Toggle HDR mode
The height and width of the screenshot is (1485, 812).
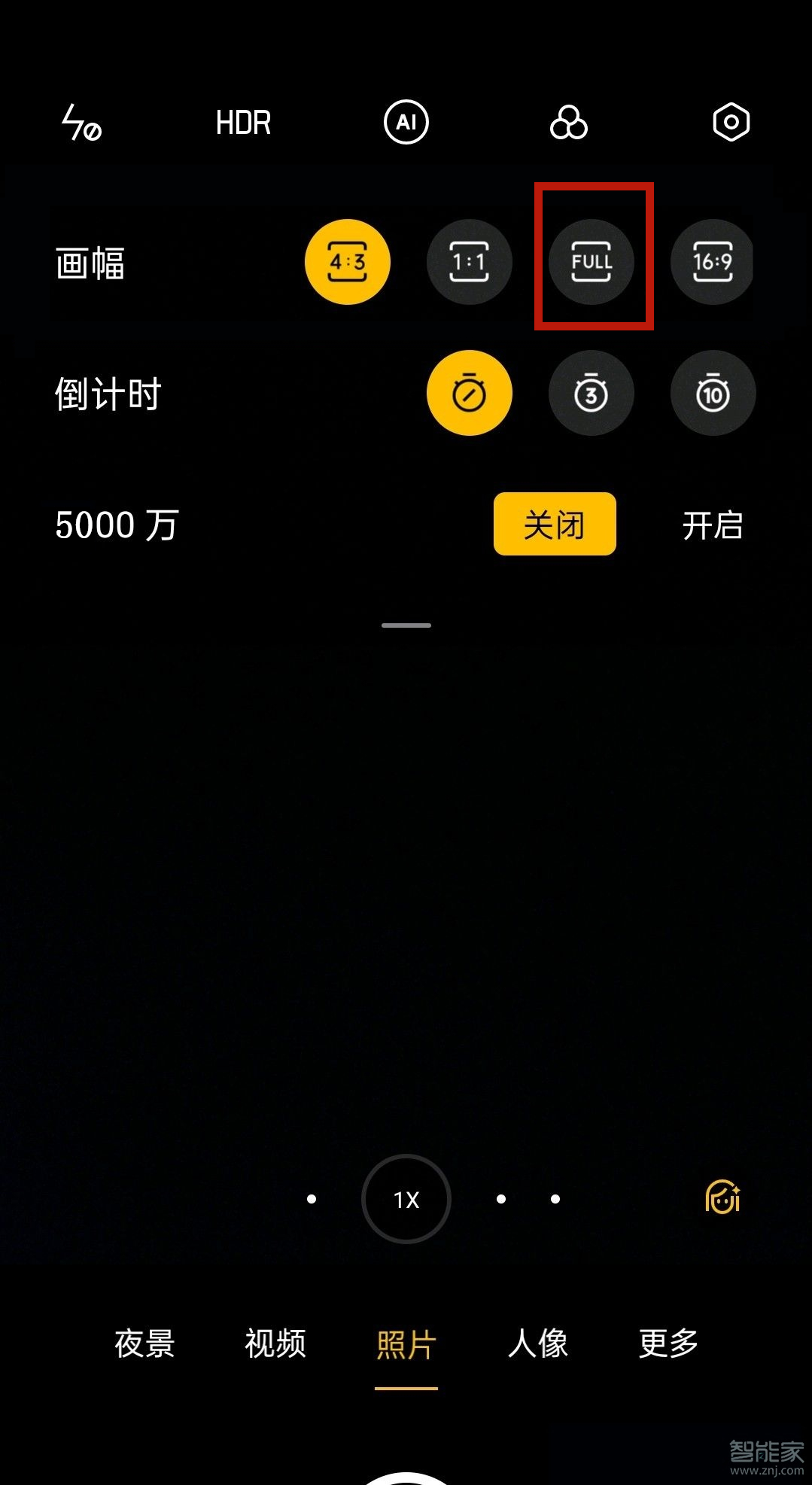click(x=242, y=121)
